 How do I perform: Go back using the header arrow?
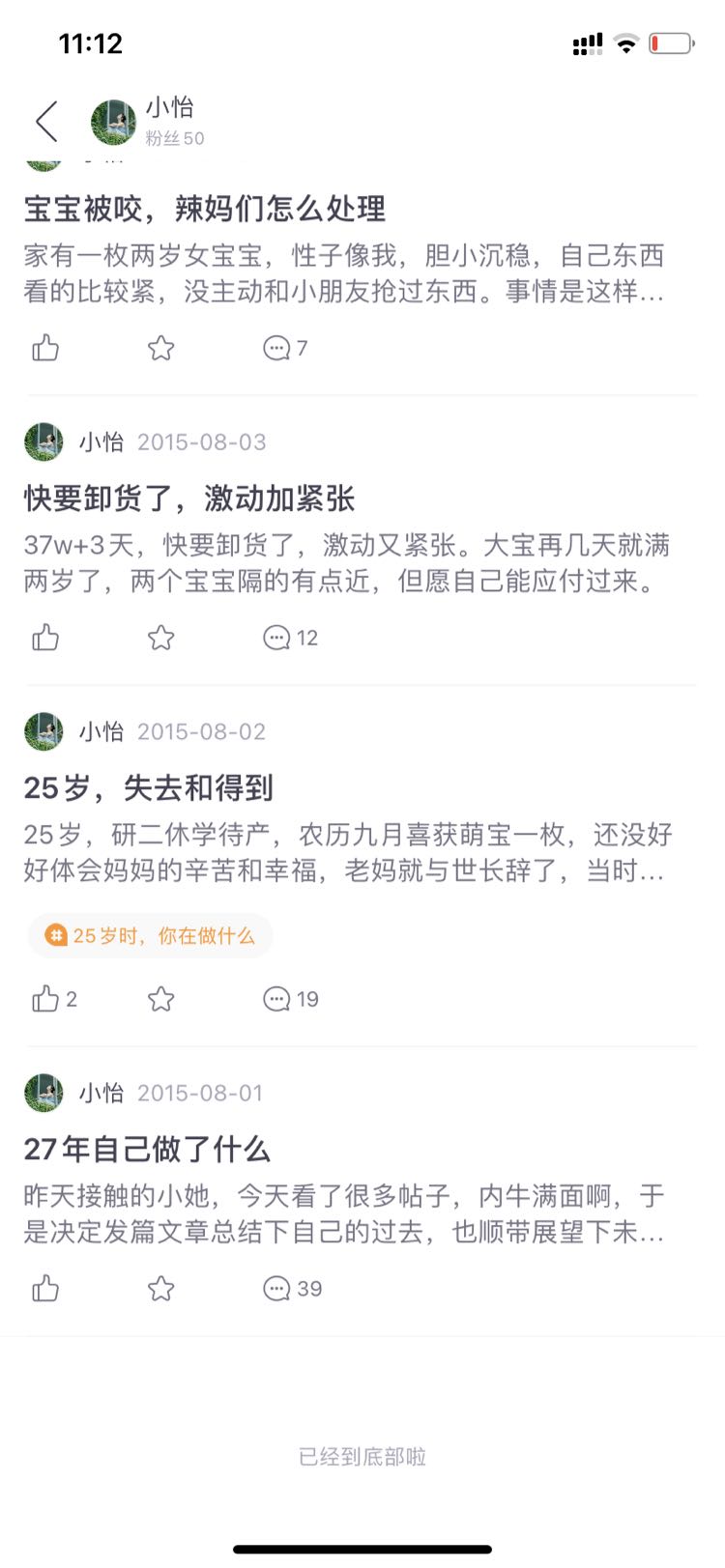pos(46,122)
